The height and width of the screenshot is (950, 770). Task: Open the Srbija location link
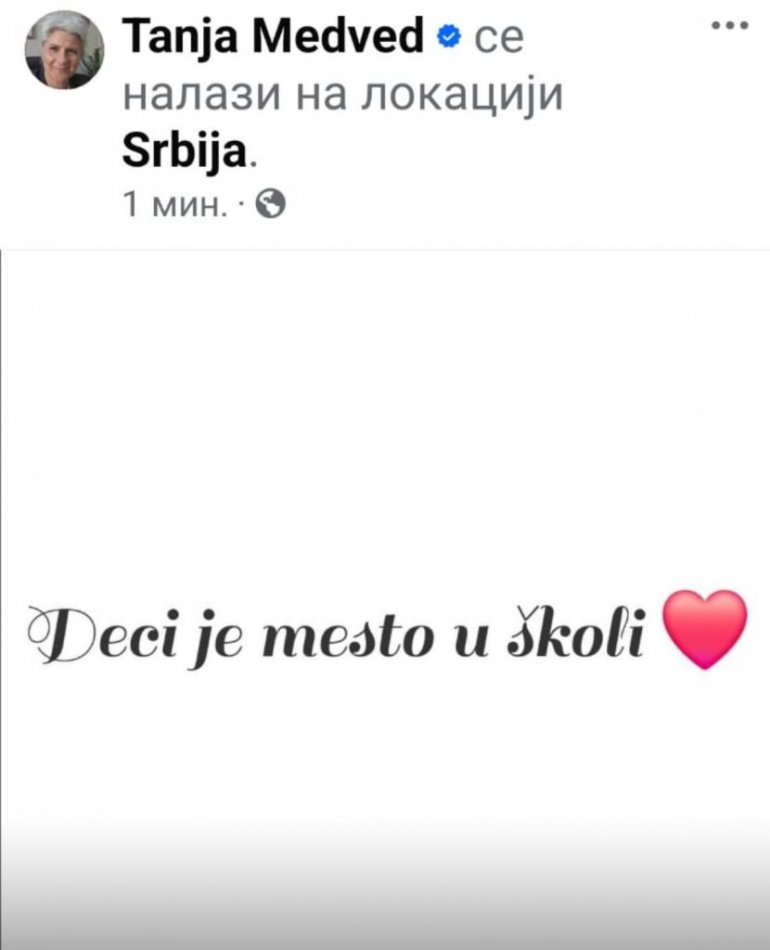[182, 153]
